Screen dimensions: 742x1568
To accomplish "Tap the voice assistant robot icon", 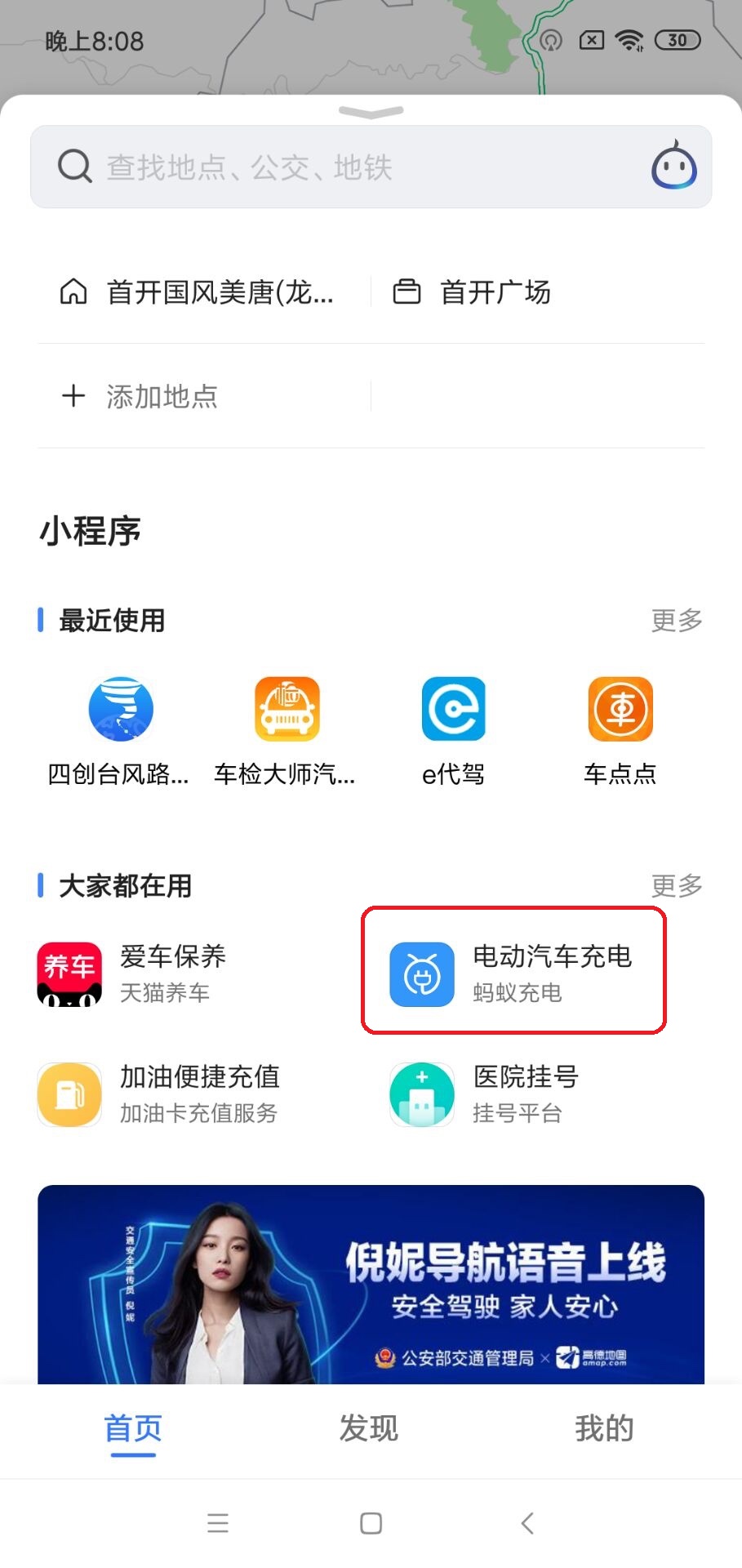I will coord(673,165).
